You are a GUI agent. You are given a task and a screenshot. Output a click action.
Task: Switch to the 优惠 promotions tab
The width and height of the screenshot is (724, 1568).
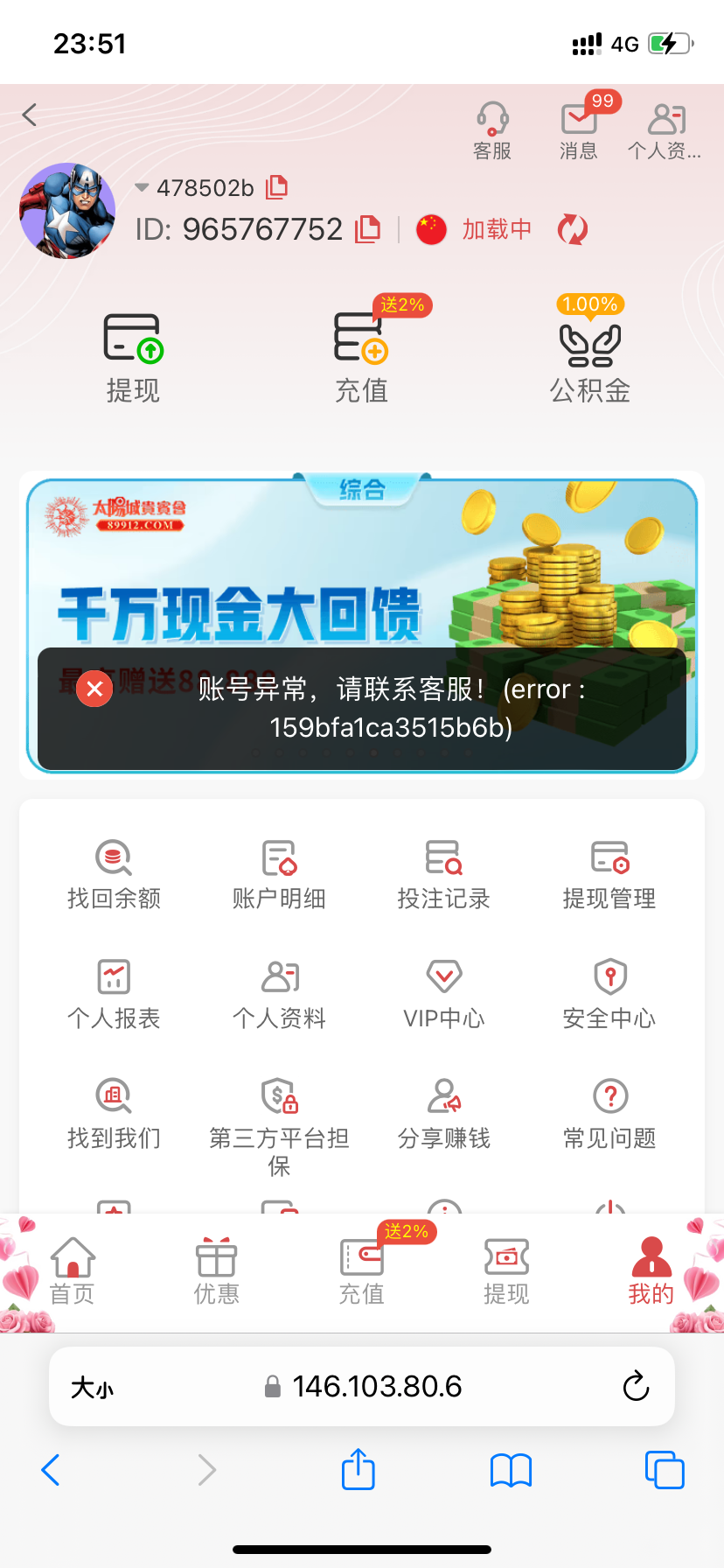coord(216,1271)
